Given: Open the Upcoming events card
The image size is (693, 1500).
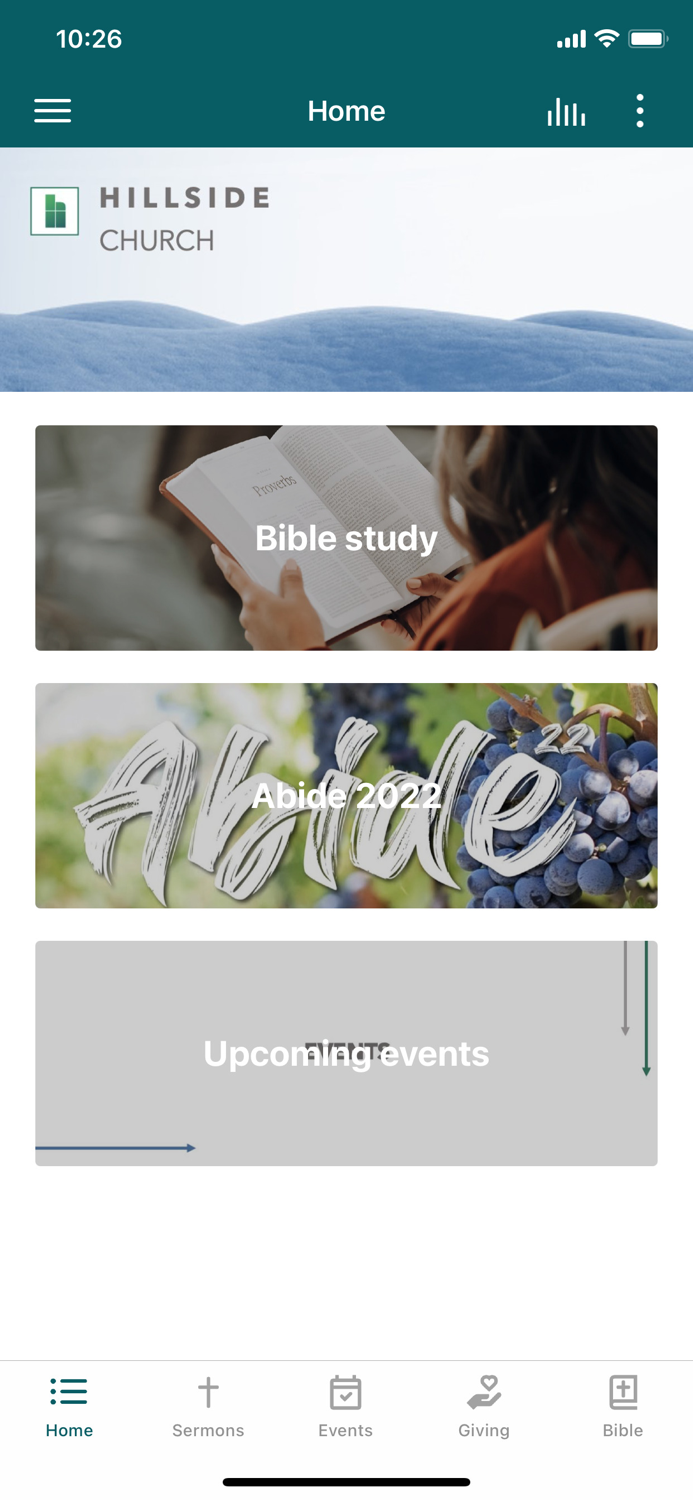Looking at the screenshot, I should (346, 1053).
